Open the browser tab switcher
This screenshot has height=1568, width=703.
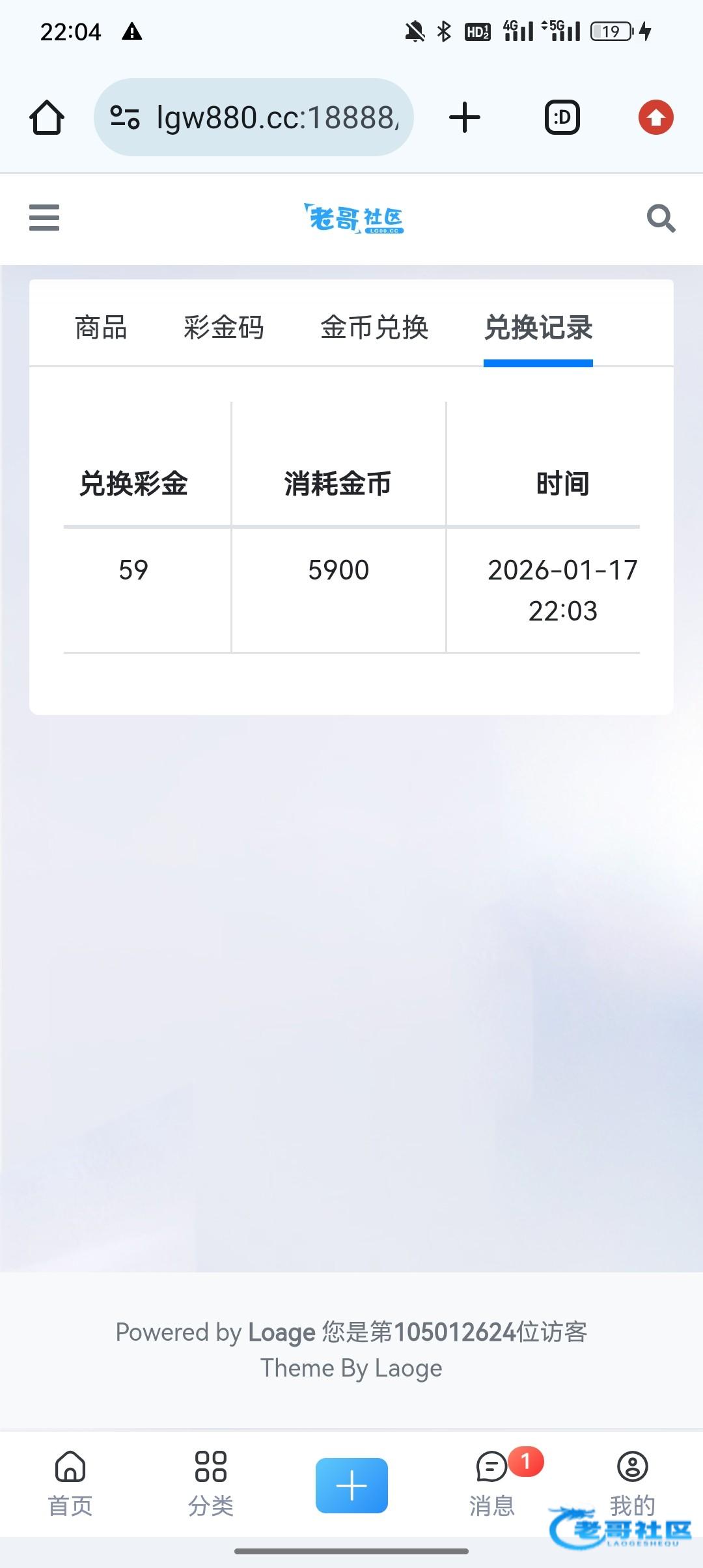562,118
